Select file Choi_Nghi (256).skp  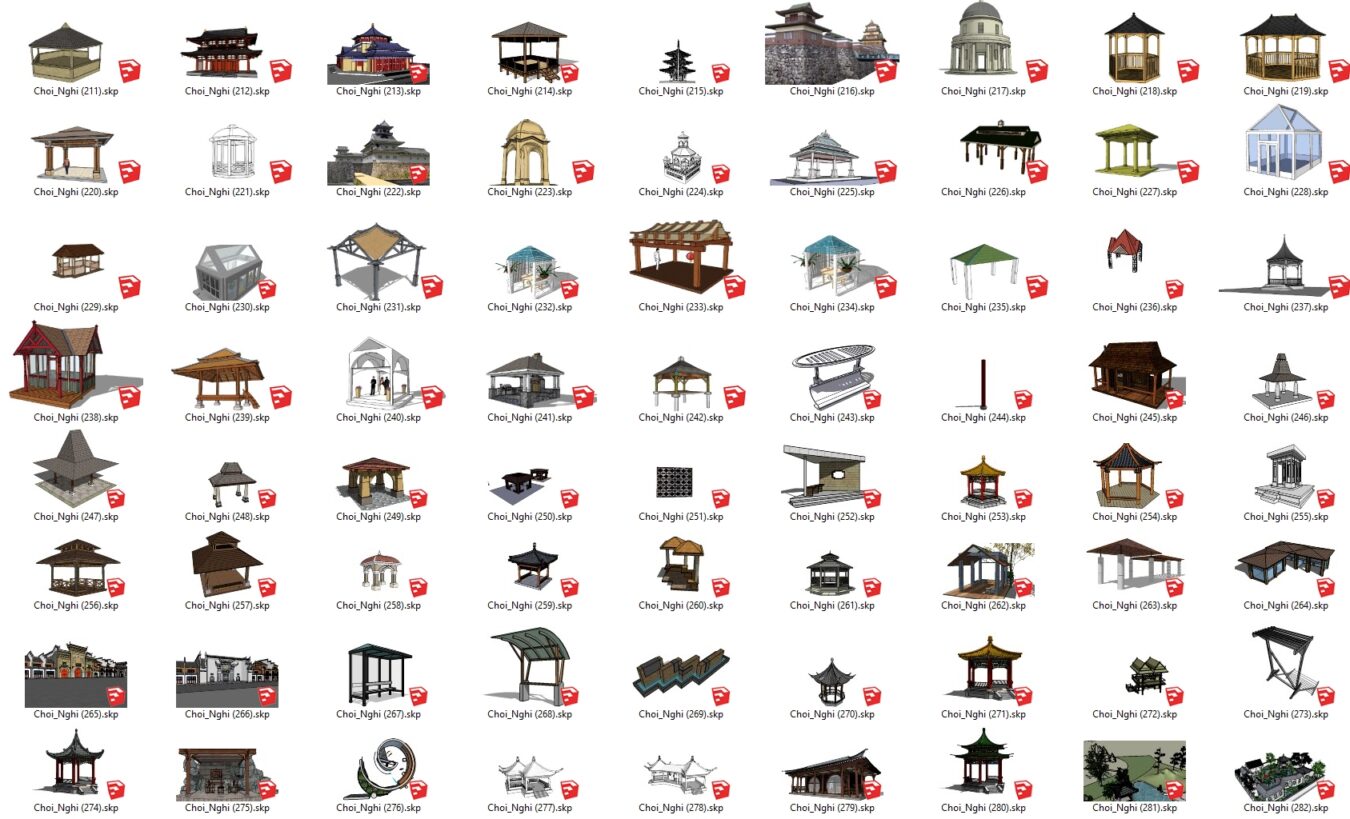[x=76, y=567]
